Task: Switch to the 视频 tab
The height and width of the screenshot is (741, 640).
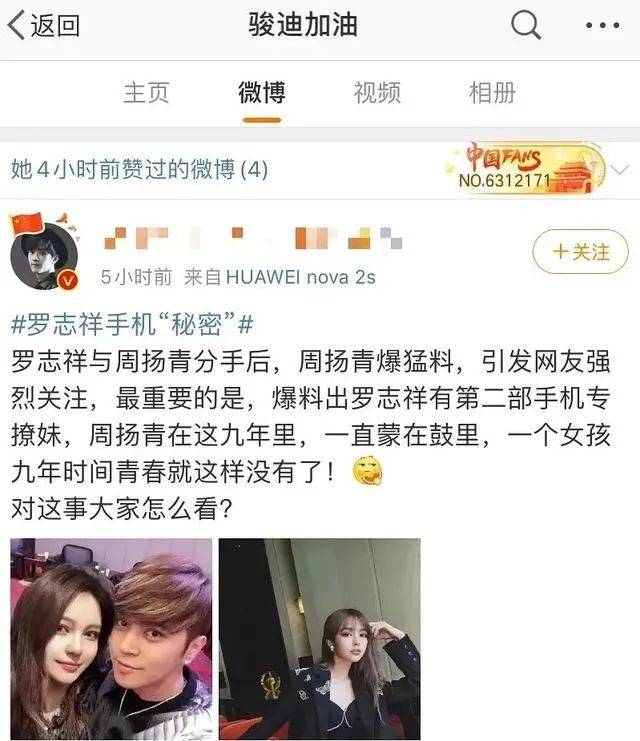Action: [377, 93]
